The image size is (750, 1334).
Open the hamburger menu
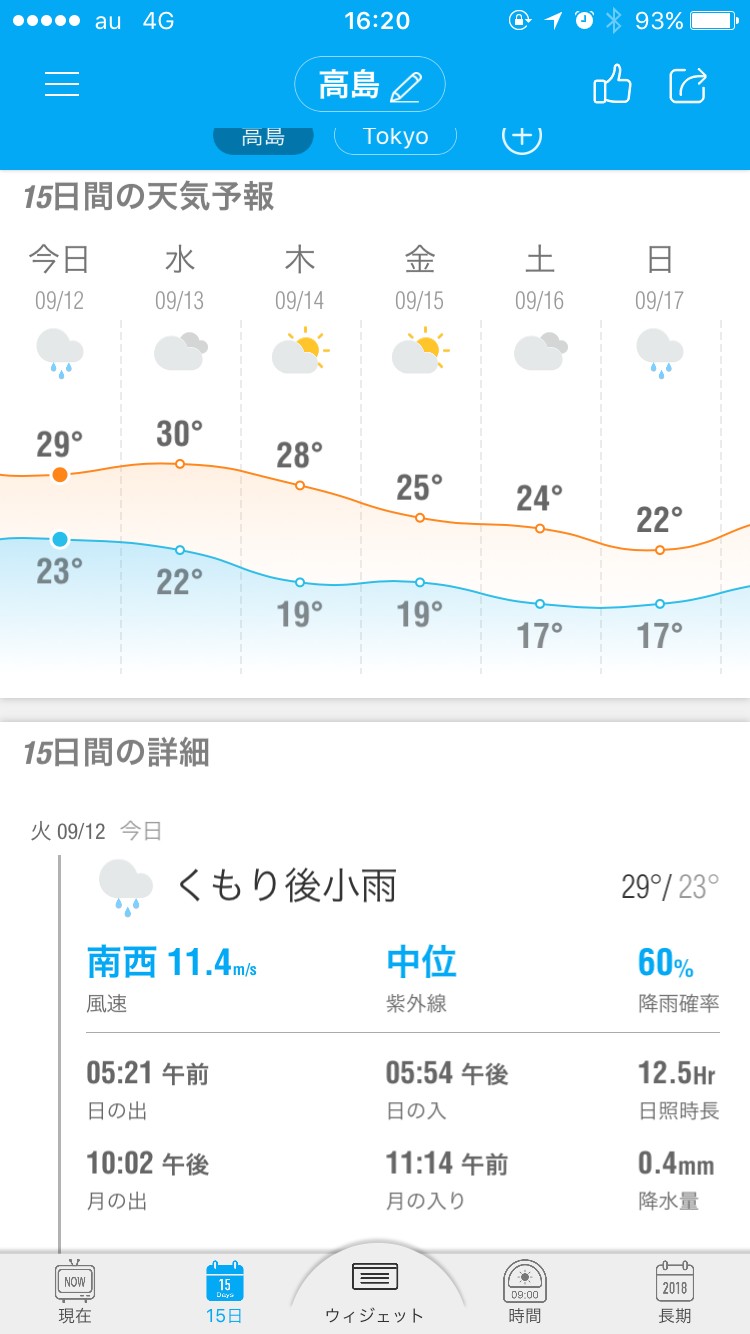click(62, 85)
